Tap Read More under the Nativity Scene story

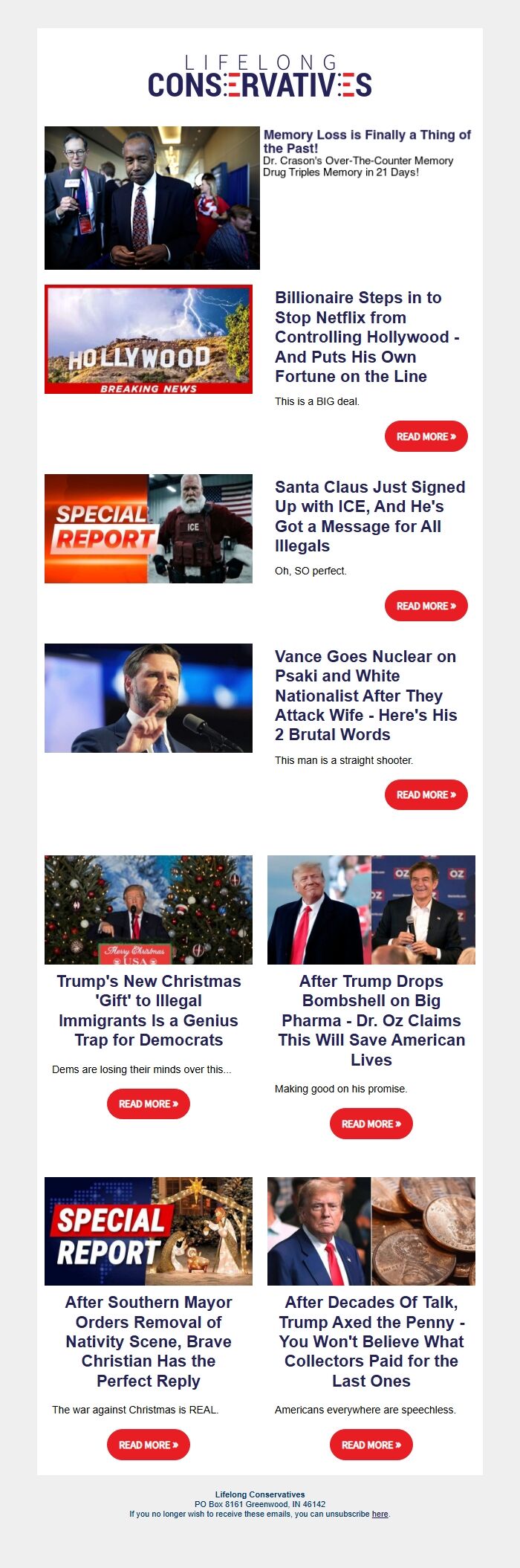(x=149, y=1445)
